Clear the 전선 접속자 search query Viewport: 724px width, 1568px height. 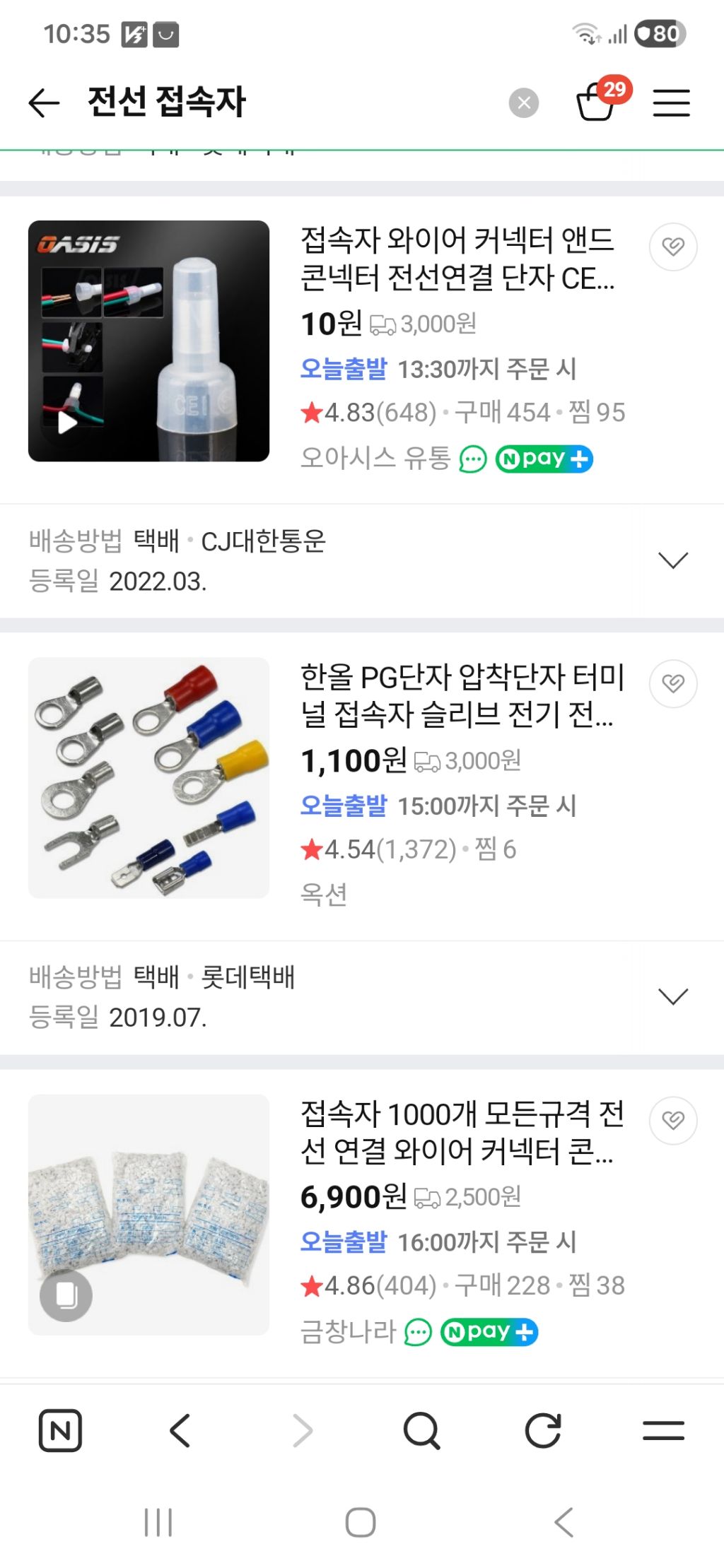click(x=523, y=103)
